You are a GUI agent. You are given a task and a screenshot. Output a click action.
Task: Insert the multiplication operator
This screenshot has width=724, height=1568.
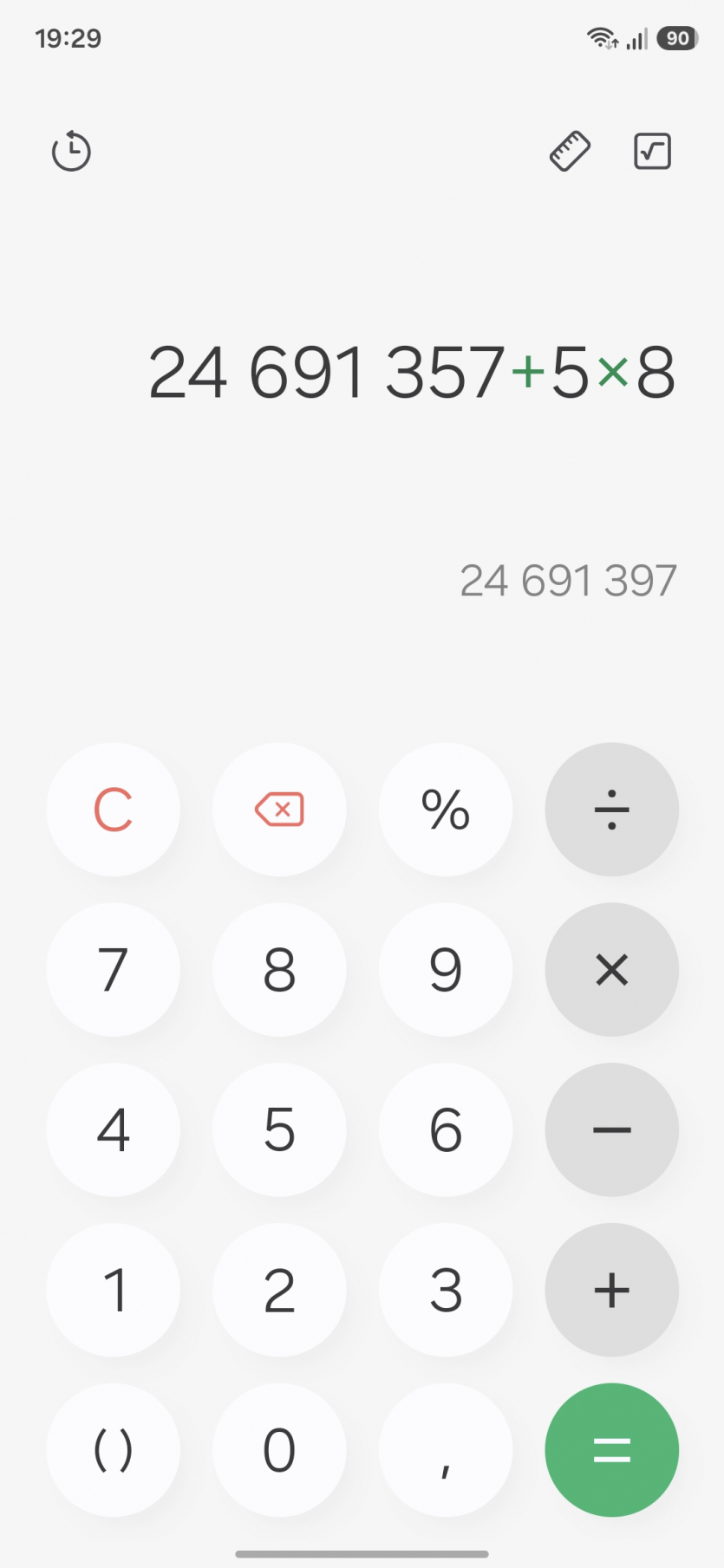point(611,969)
